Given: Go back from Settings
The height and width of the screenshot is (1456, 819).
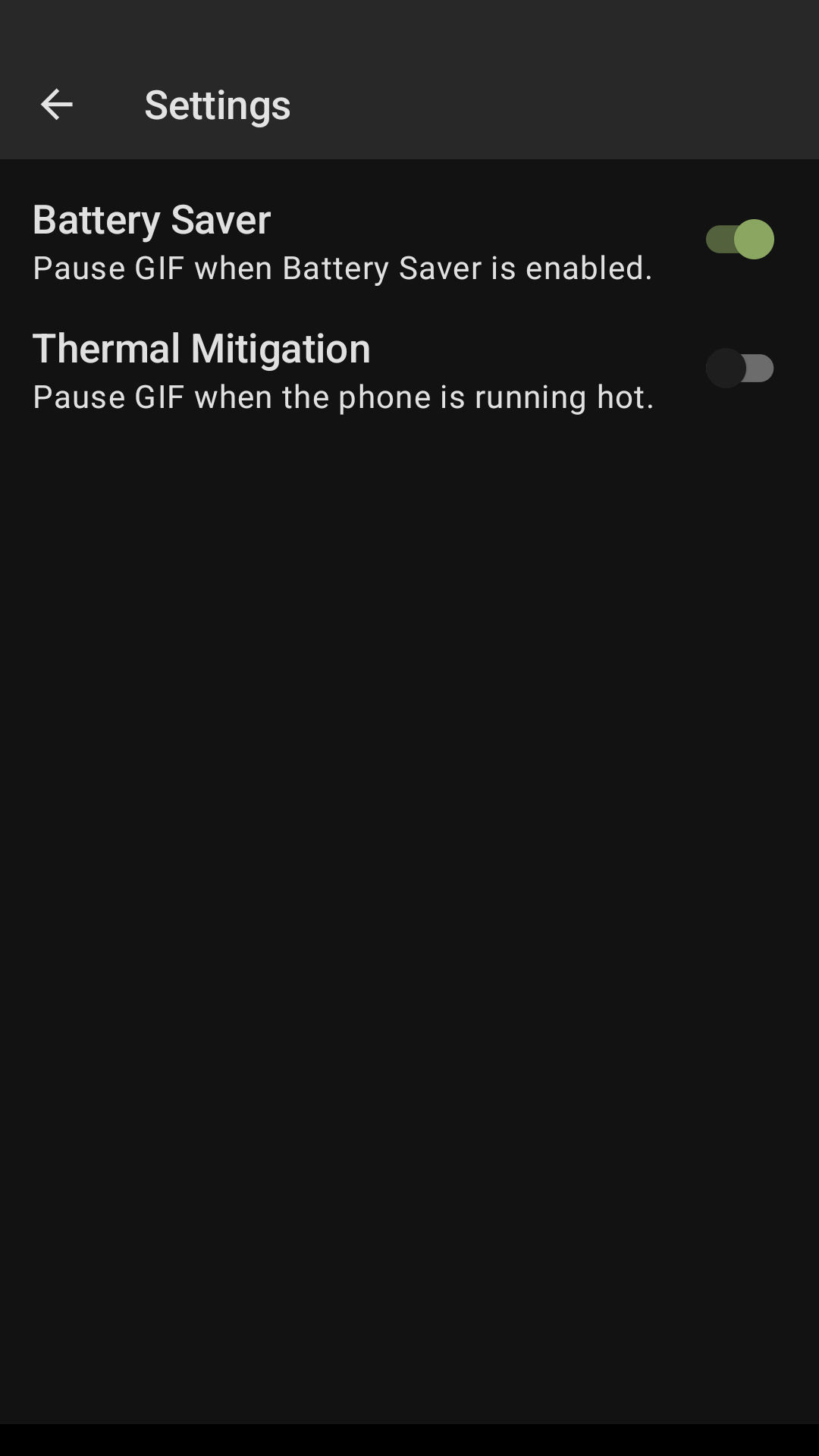Looking at the screenshot, I should (56, 105).
